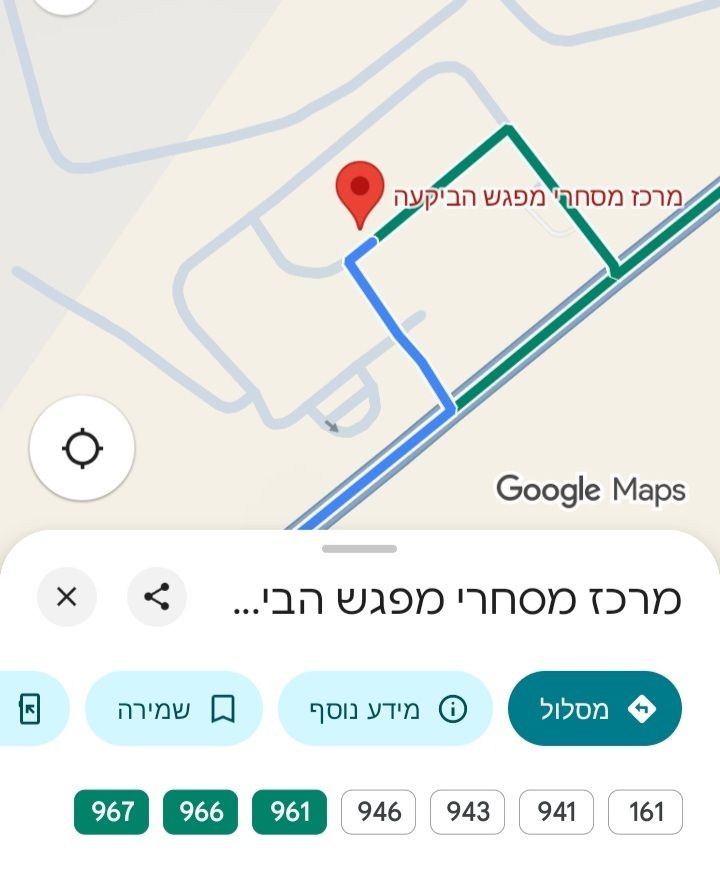Save the place with שמירה
This screenshot has width=720, height=875.
click(174, 709)
